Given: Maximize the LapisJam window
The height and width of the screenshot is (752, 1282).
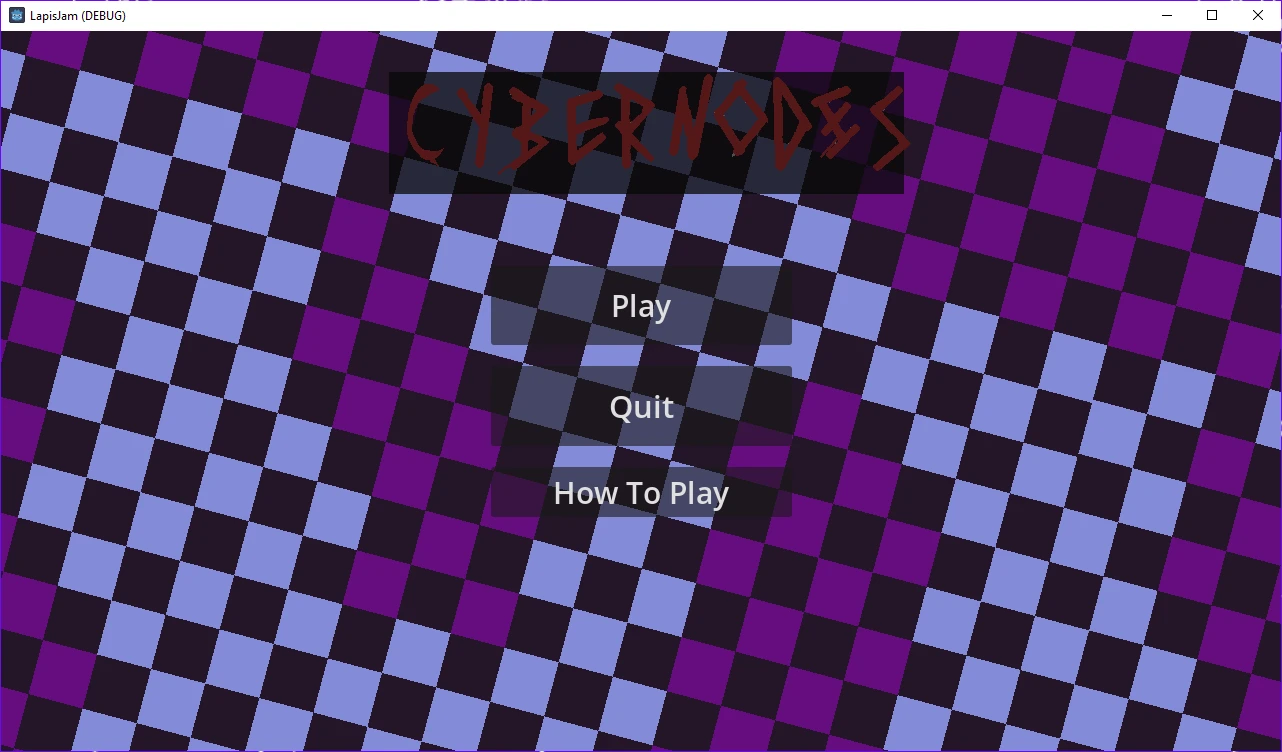Looking at the screenshot, I should coord(1212,15).
